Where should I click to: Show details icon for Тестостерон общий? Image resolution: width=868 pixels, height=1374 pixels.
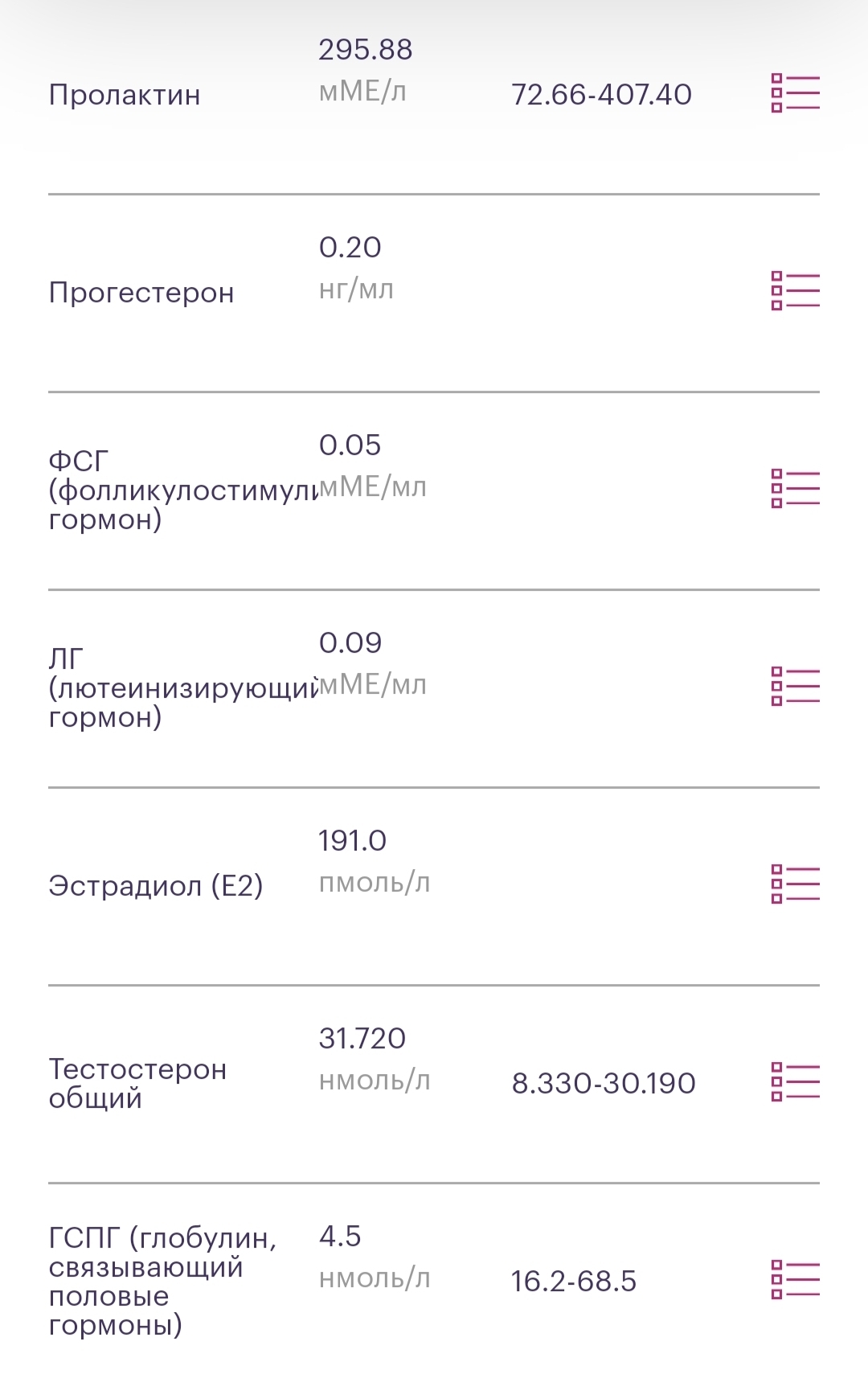(795, 1082)
